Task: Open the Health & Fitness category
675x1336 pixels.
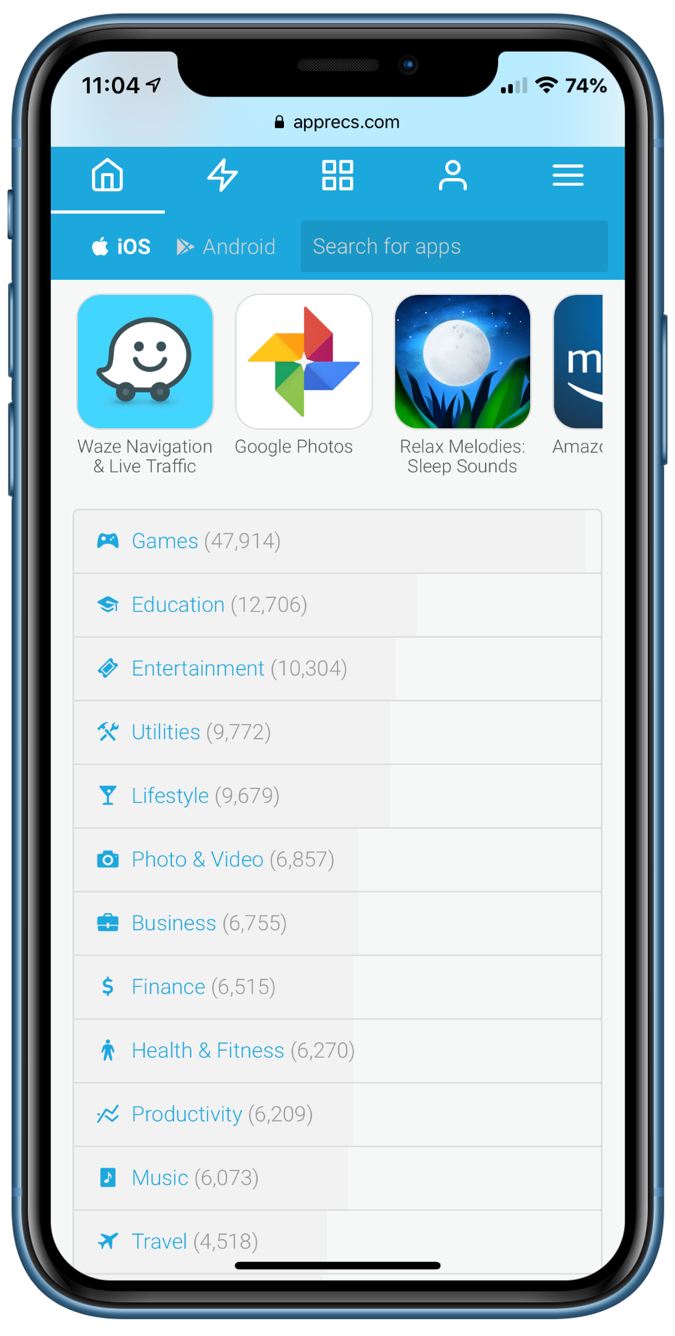Action: pyautogui.click(x=208, y=1050)
